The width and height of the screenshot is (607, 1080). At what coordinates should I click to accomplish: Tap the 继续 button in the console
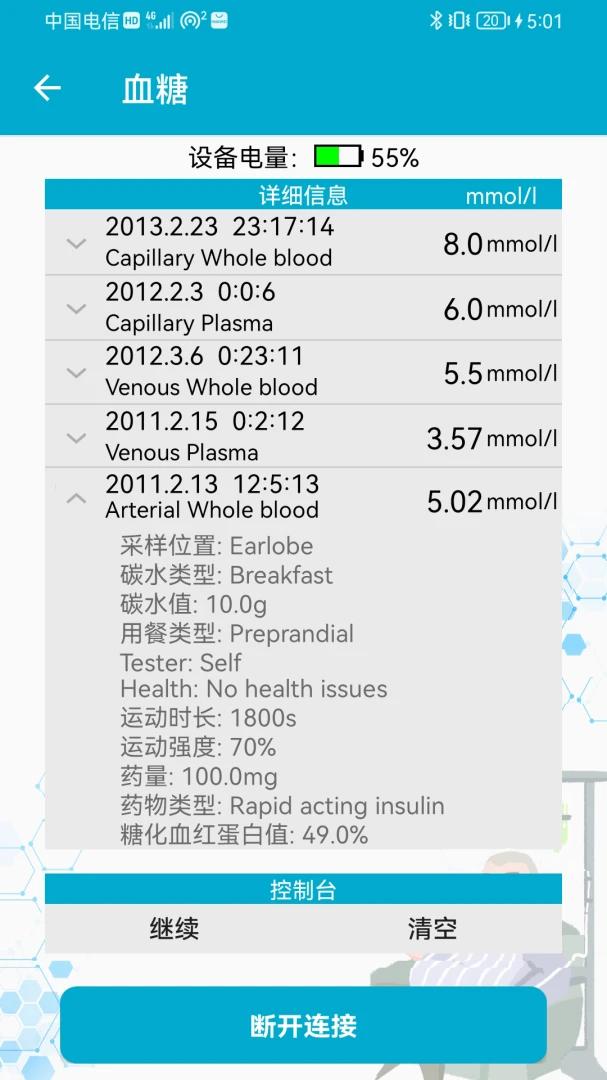click(174, 928)
